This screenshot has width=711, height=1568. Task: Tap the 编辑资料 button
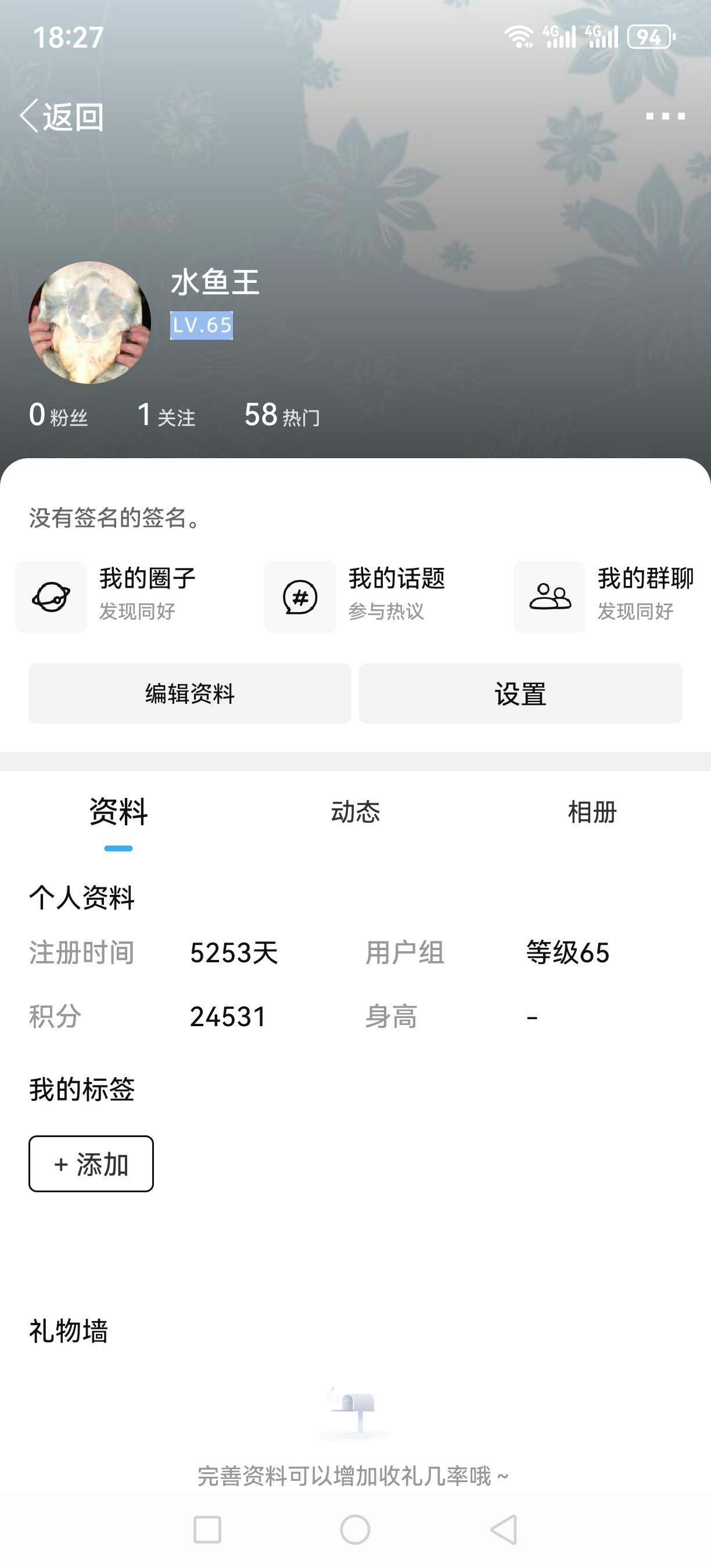pyautogui.click(x=189, y=693)
